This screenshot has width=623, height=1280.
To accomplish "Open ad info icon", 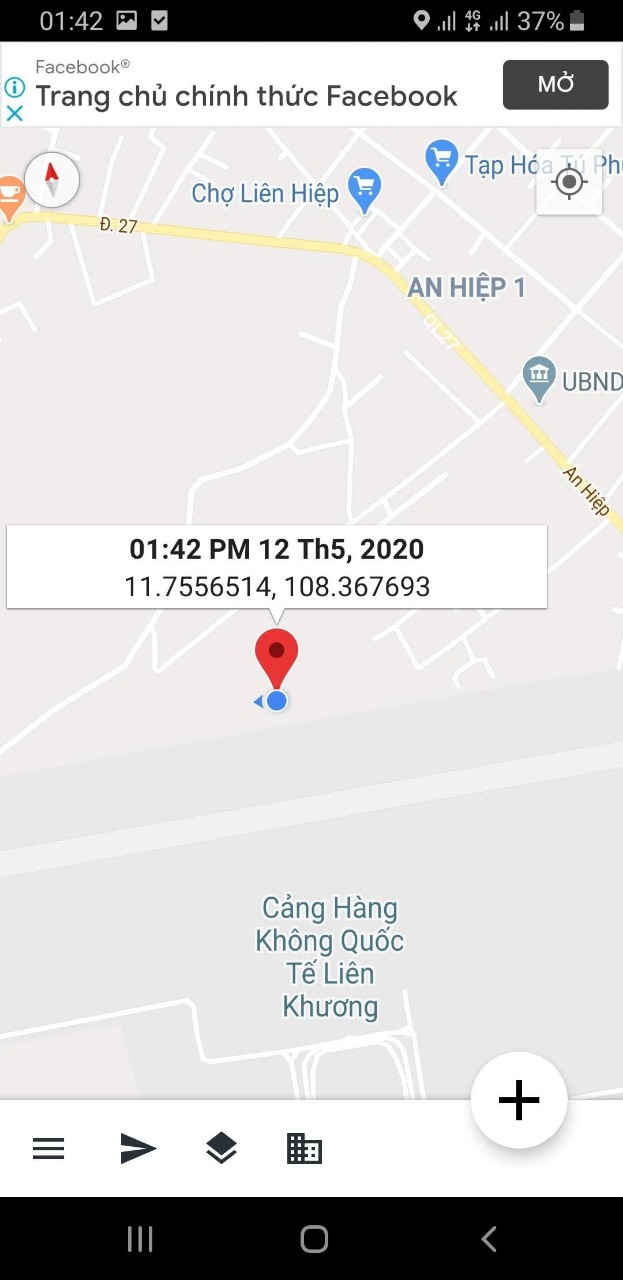I will click(x=15, y=87).
